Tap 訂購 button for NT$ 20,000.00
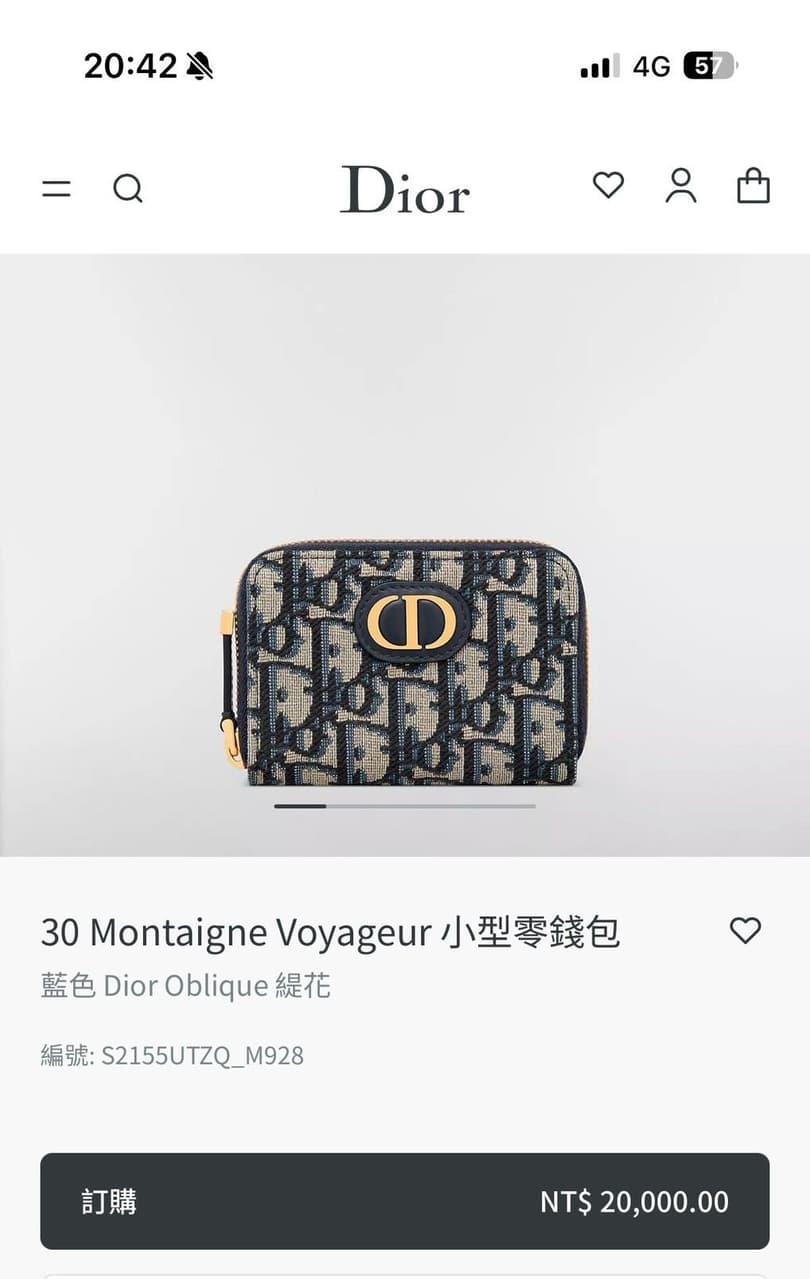The image size is (810, 1279). 405,1201
